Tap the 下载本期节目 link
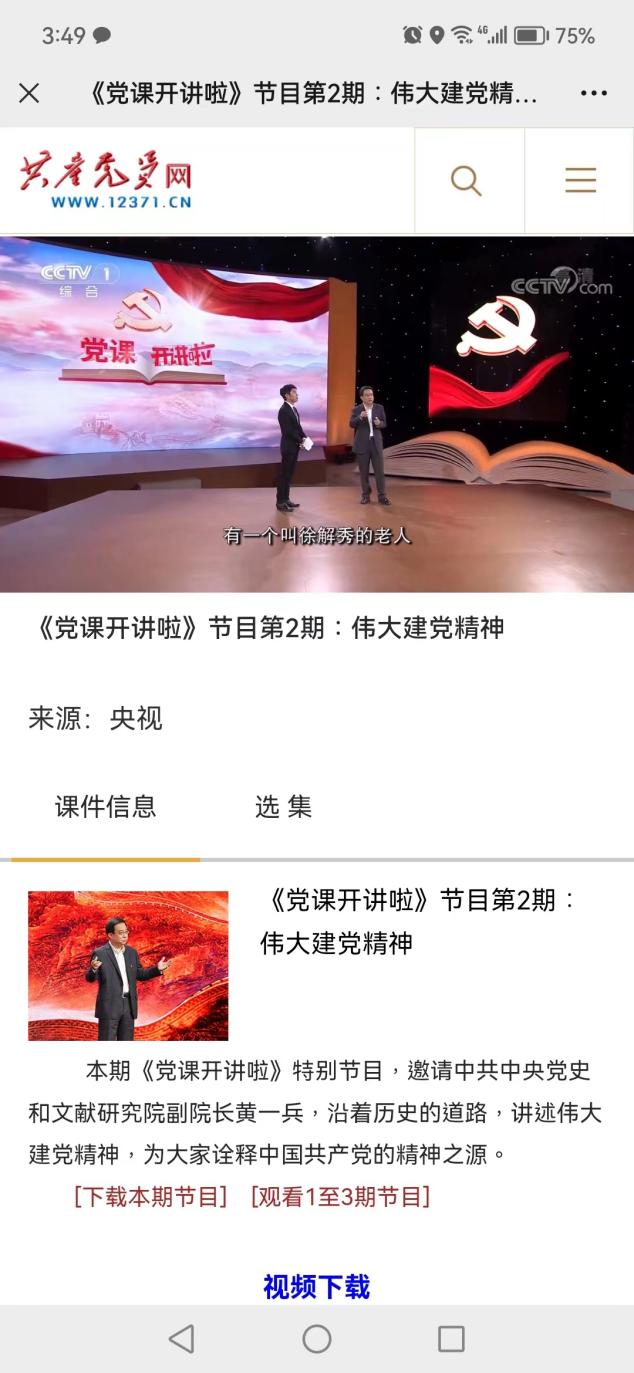This screenshot has height=1373, width=634. pos(150,1196)
